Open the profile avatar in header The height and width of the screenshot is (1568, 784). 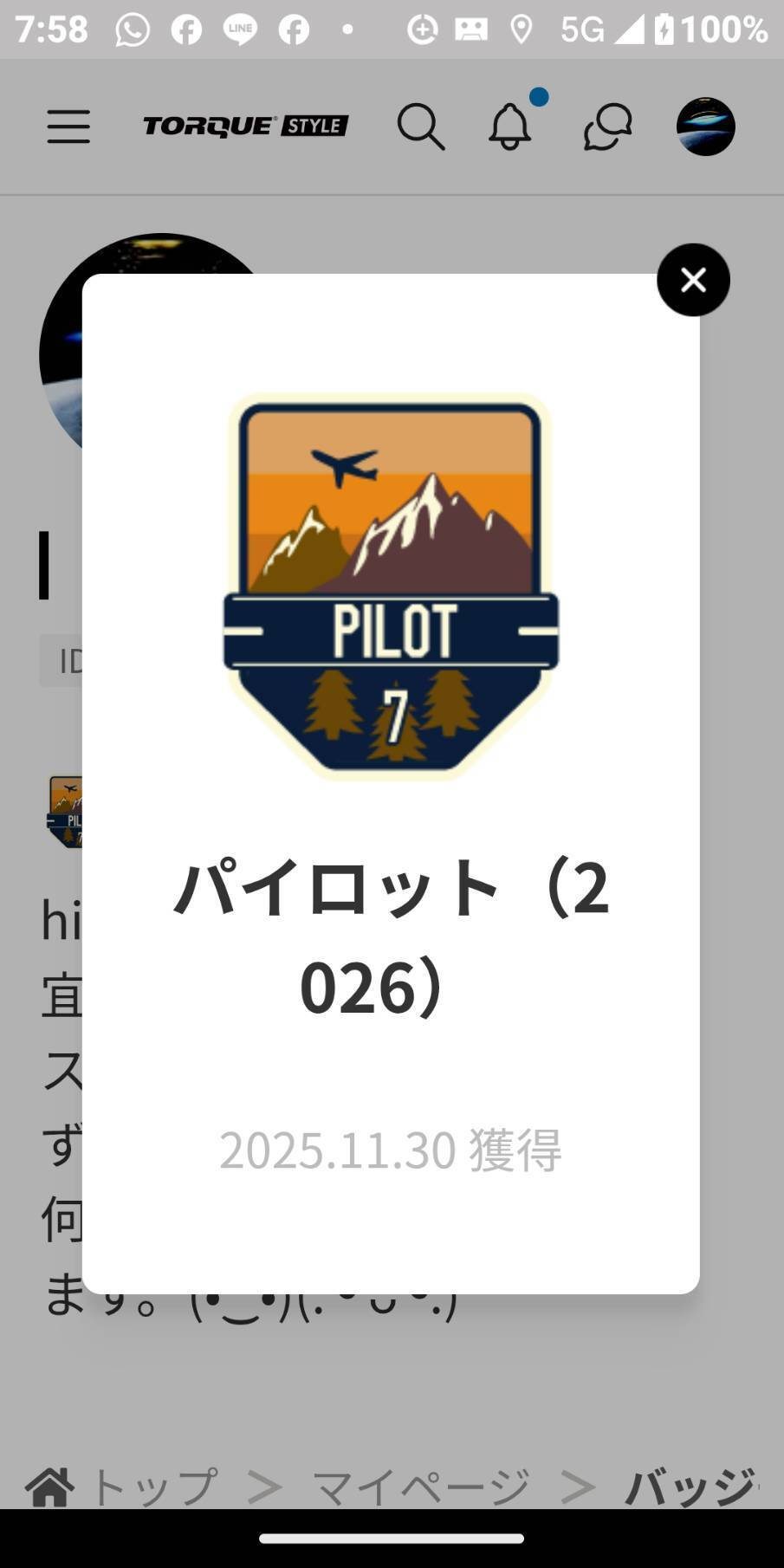pos(705,126)
